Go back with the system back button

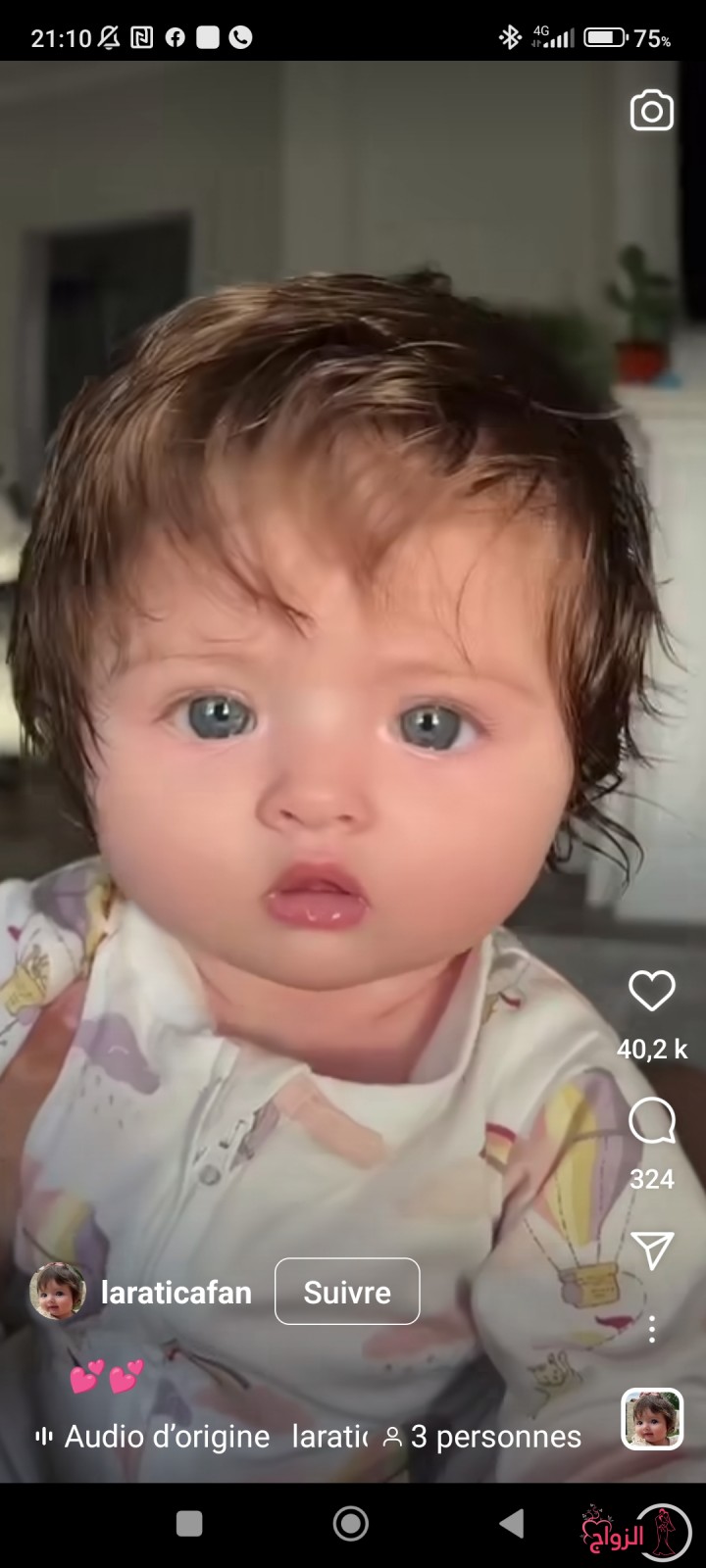pos(511,1523)
